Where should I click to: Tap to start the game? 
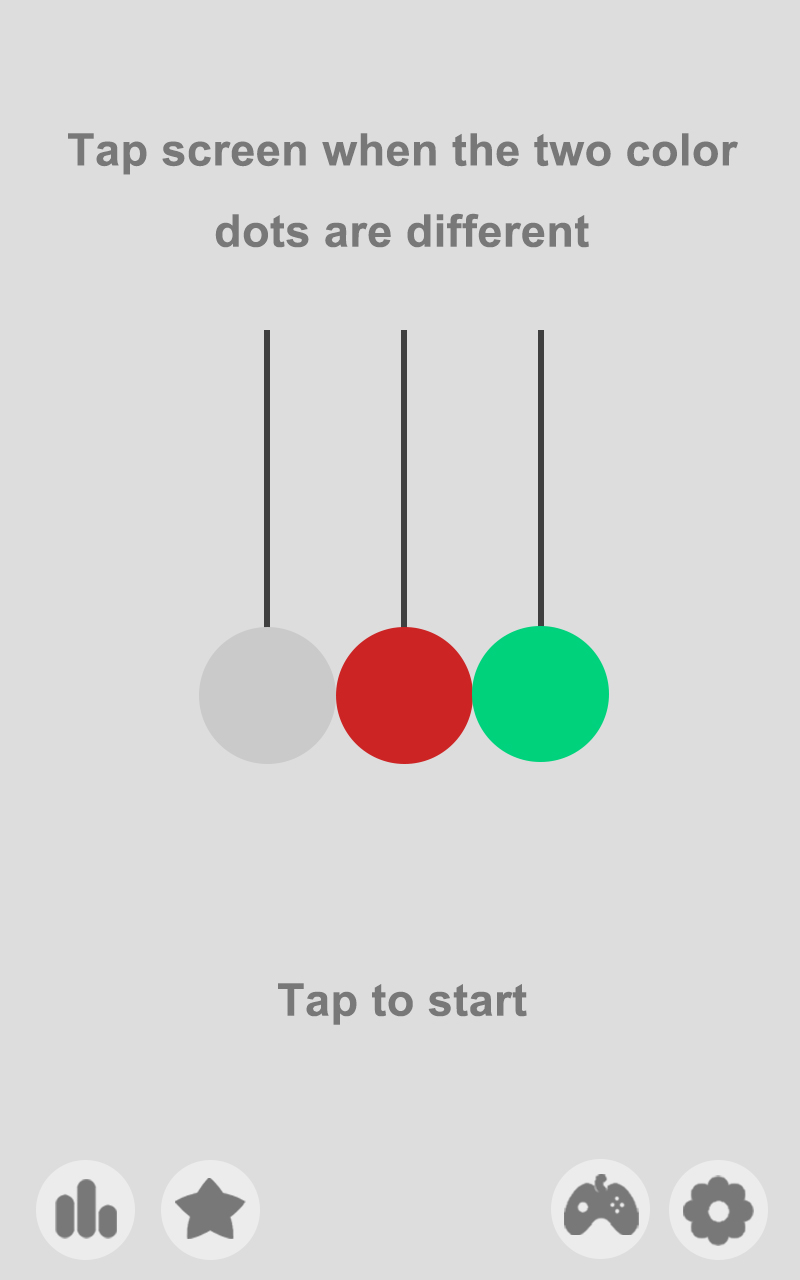[x=402, y=1000]
